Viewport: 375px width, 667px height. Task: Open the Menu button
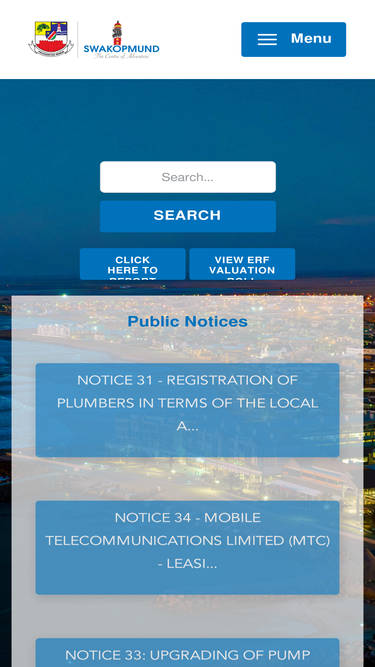[293, 39]
